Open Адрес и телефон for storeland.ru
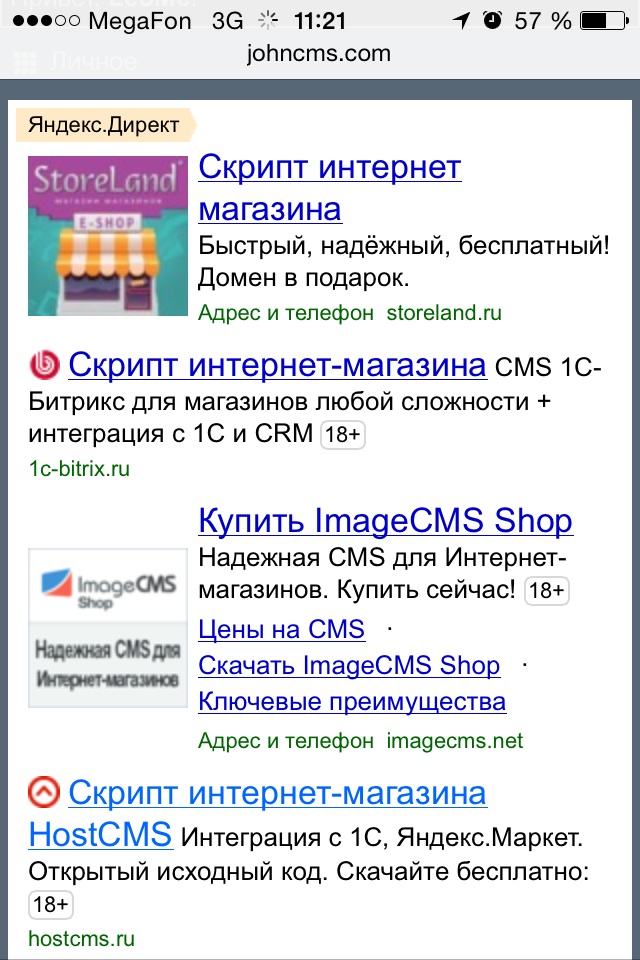 tap(286, 313)
